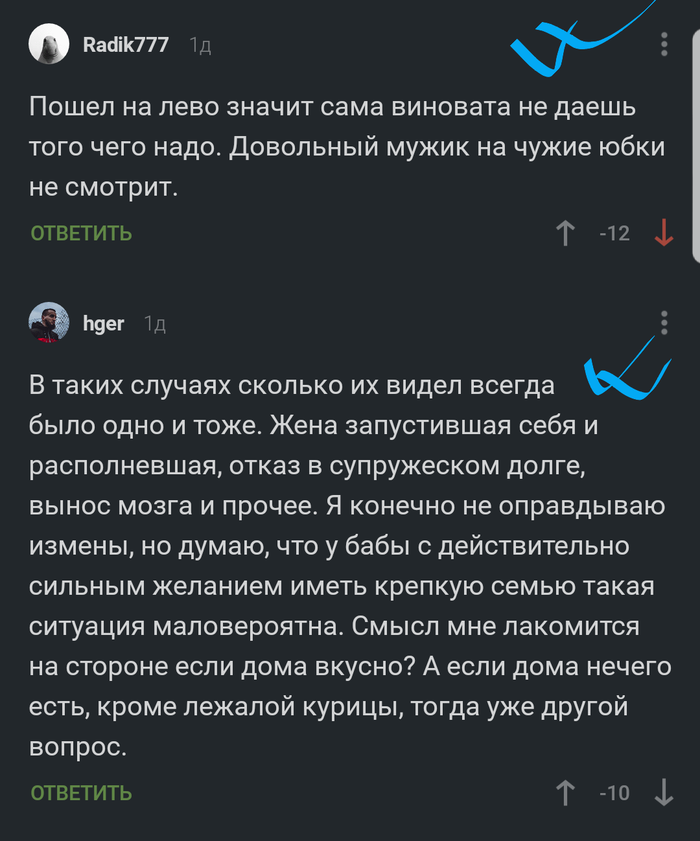Reply to Radik777's comment
This screenshot has width=700, height=841.
(81, 233)
